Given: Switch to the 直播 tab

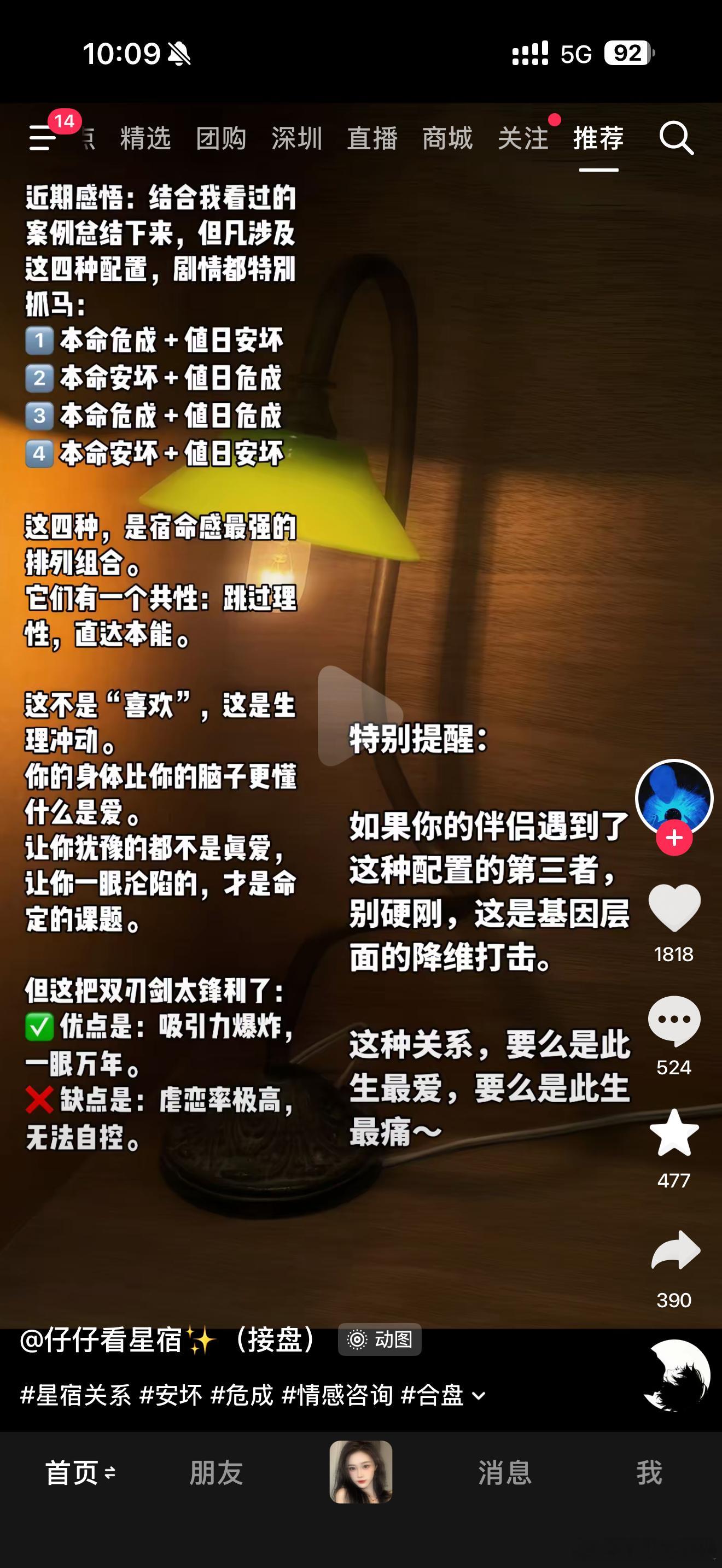Looking at the screenshot, I should (x=372, y=139).
